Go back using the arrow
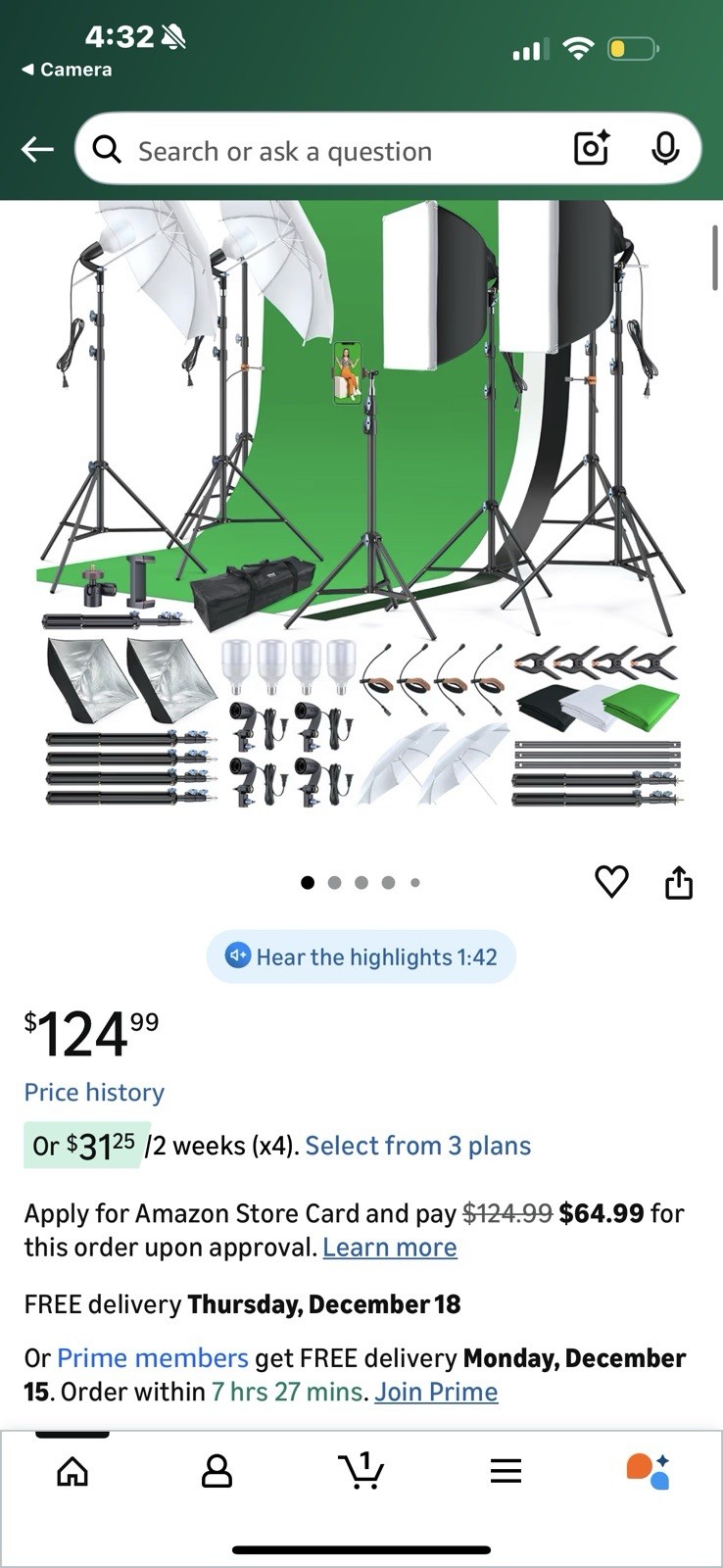The height and width of the screenshot is (1568, 723). [37, 150]
